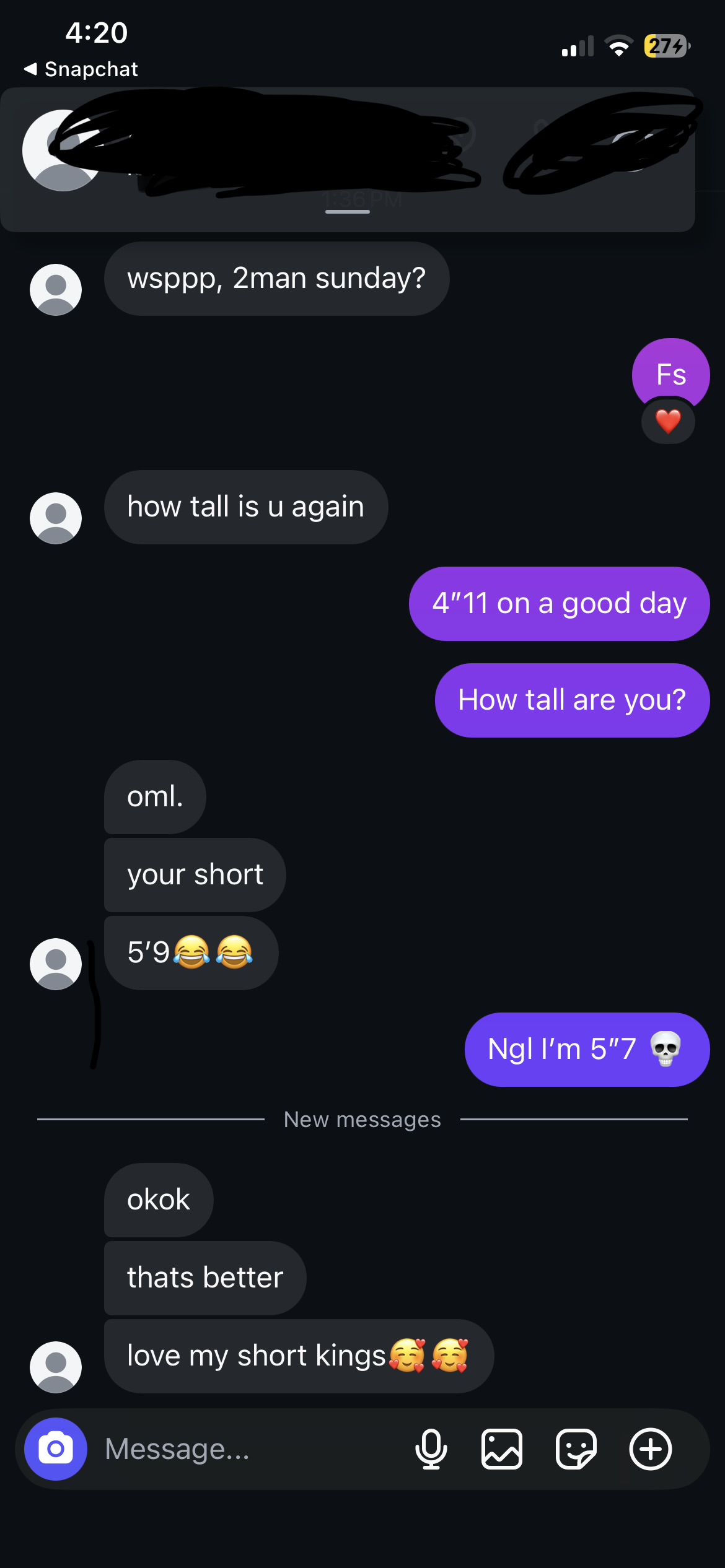Open the camera from the message bar

coord(56,1449)
